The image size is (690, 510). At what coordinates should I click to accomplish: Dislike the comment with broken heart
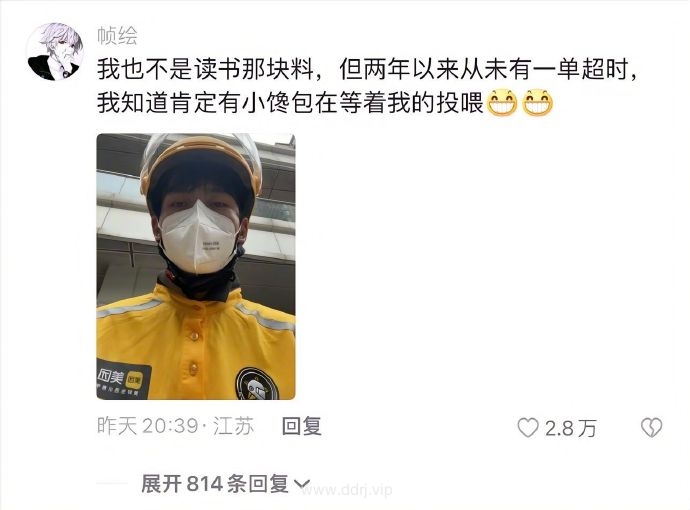click(651, 428)
